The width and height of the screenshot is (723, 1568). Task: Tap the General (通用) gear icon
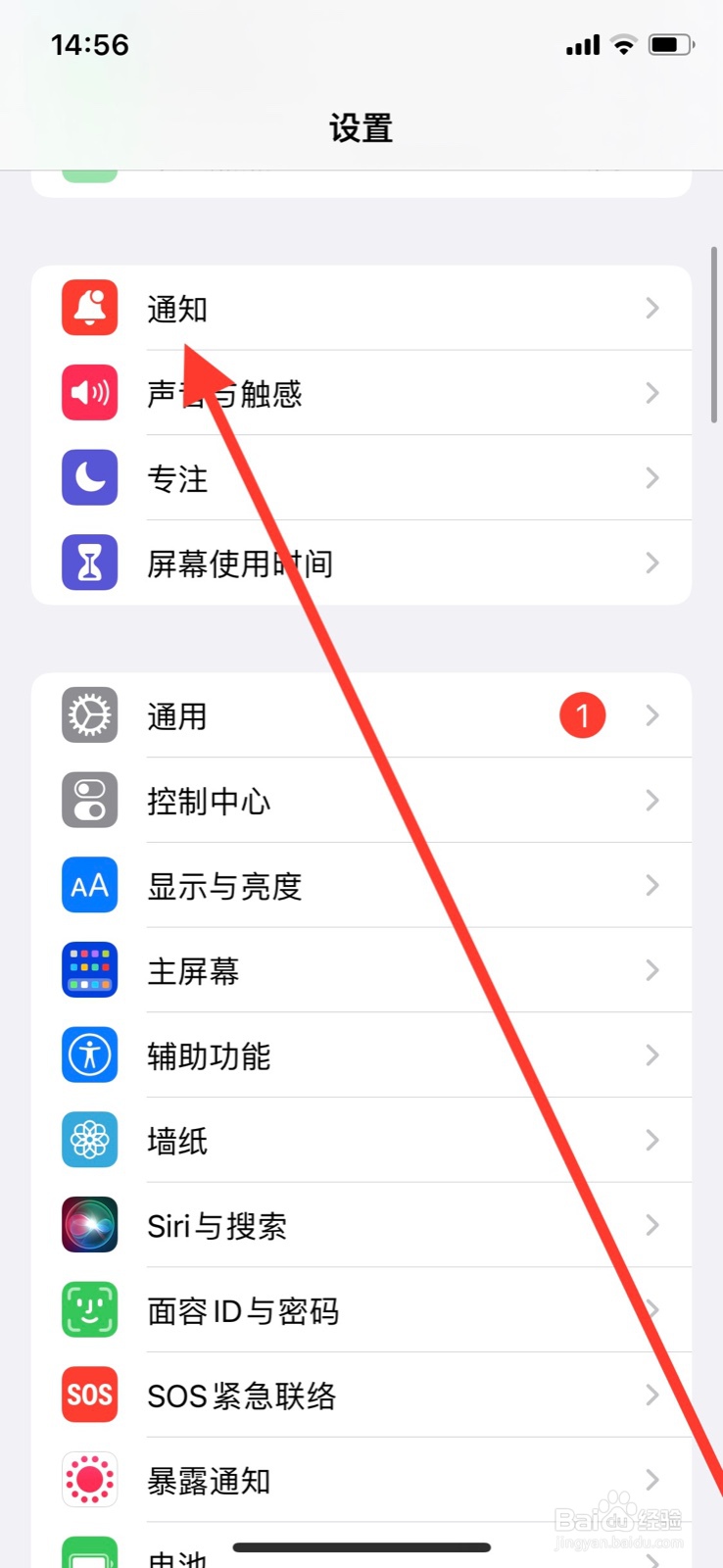89,715
